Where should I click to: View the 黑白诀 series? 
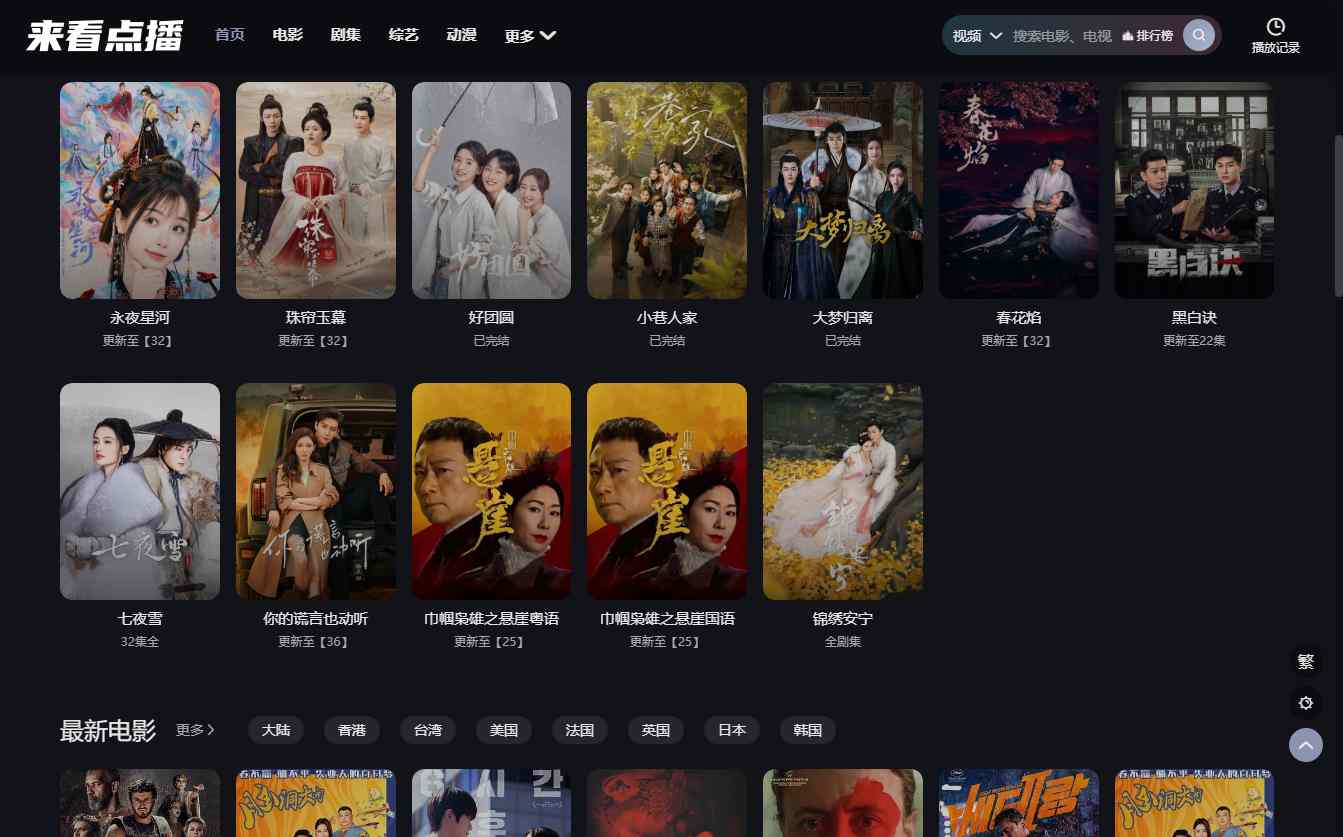1194,190
